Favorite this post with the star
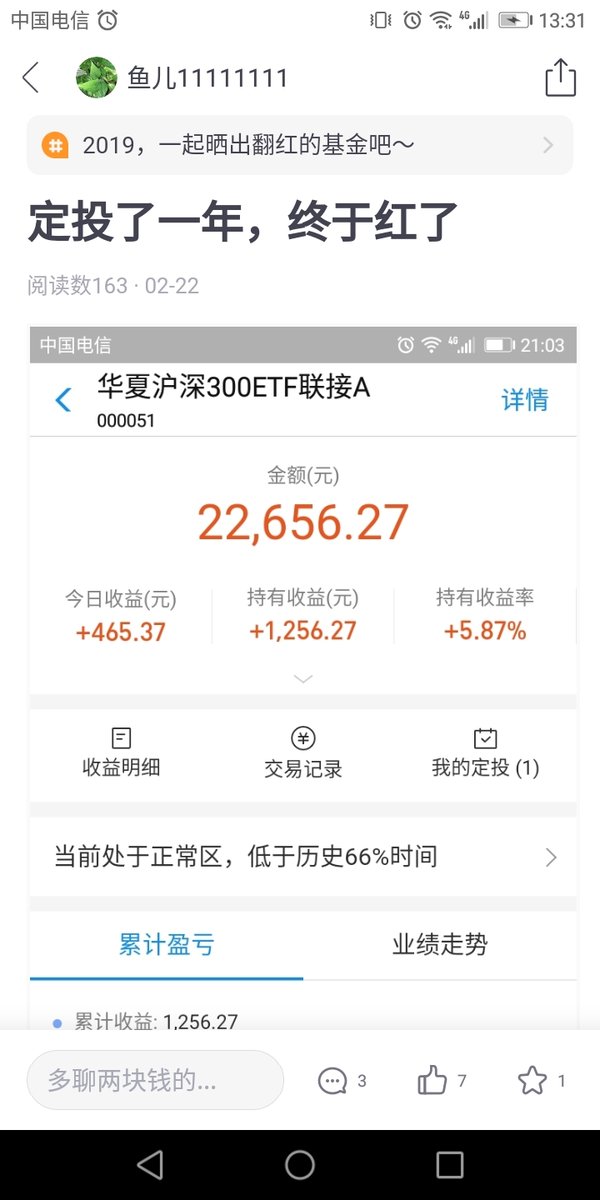The image size is (600, 1200). tap(541, 1080)
